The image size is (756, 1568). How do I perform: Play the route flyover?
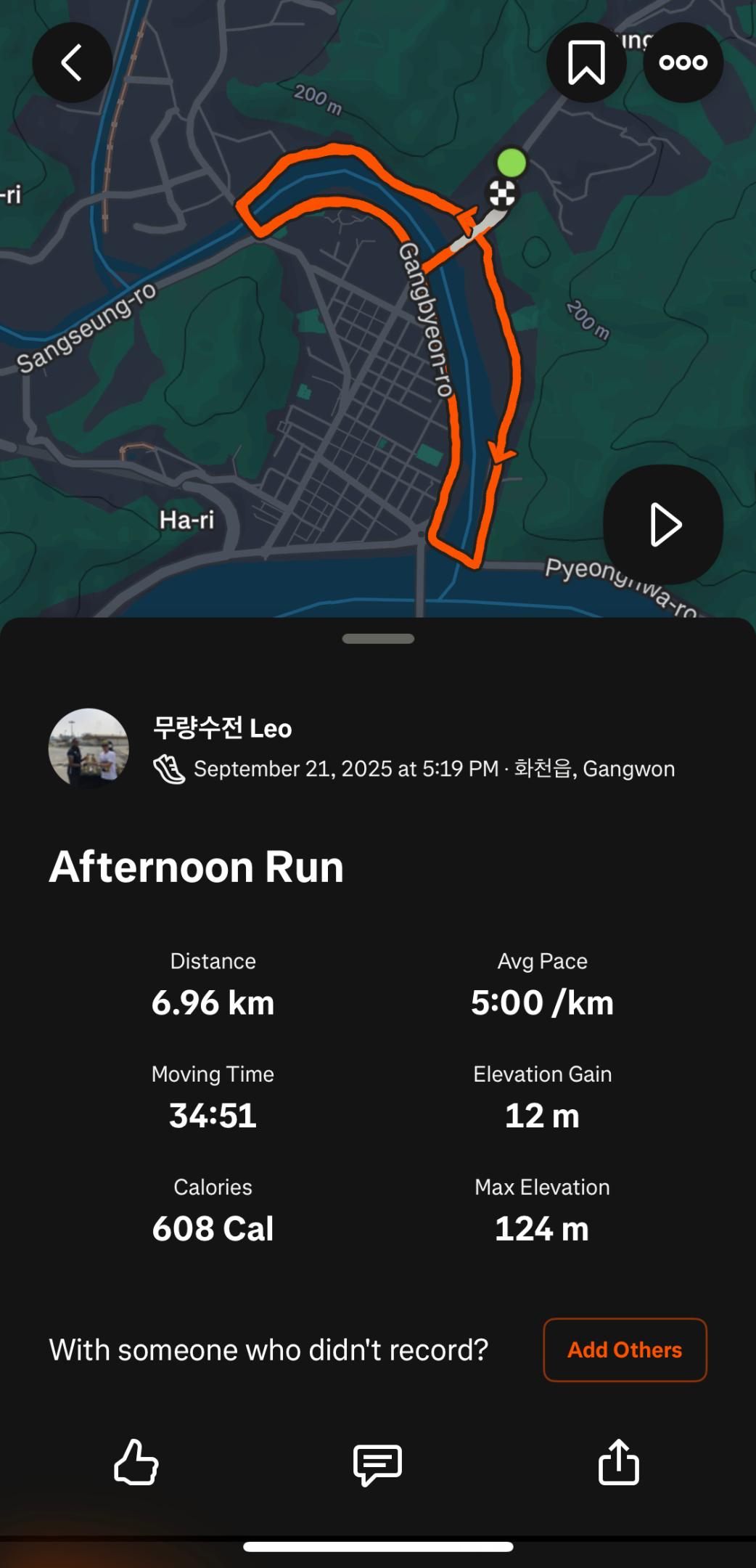pyautogui.click(x=663, y=524)
